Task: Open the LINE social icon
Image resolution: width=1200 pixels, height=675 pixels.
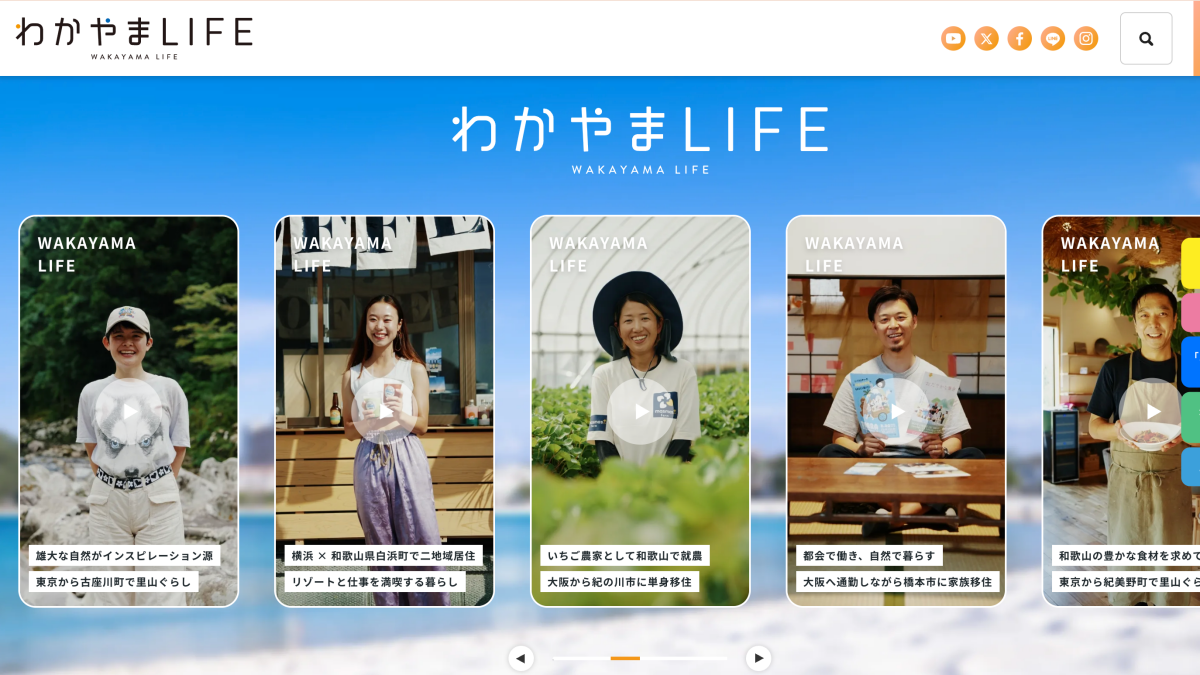Action: (x=1052, y=39)
